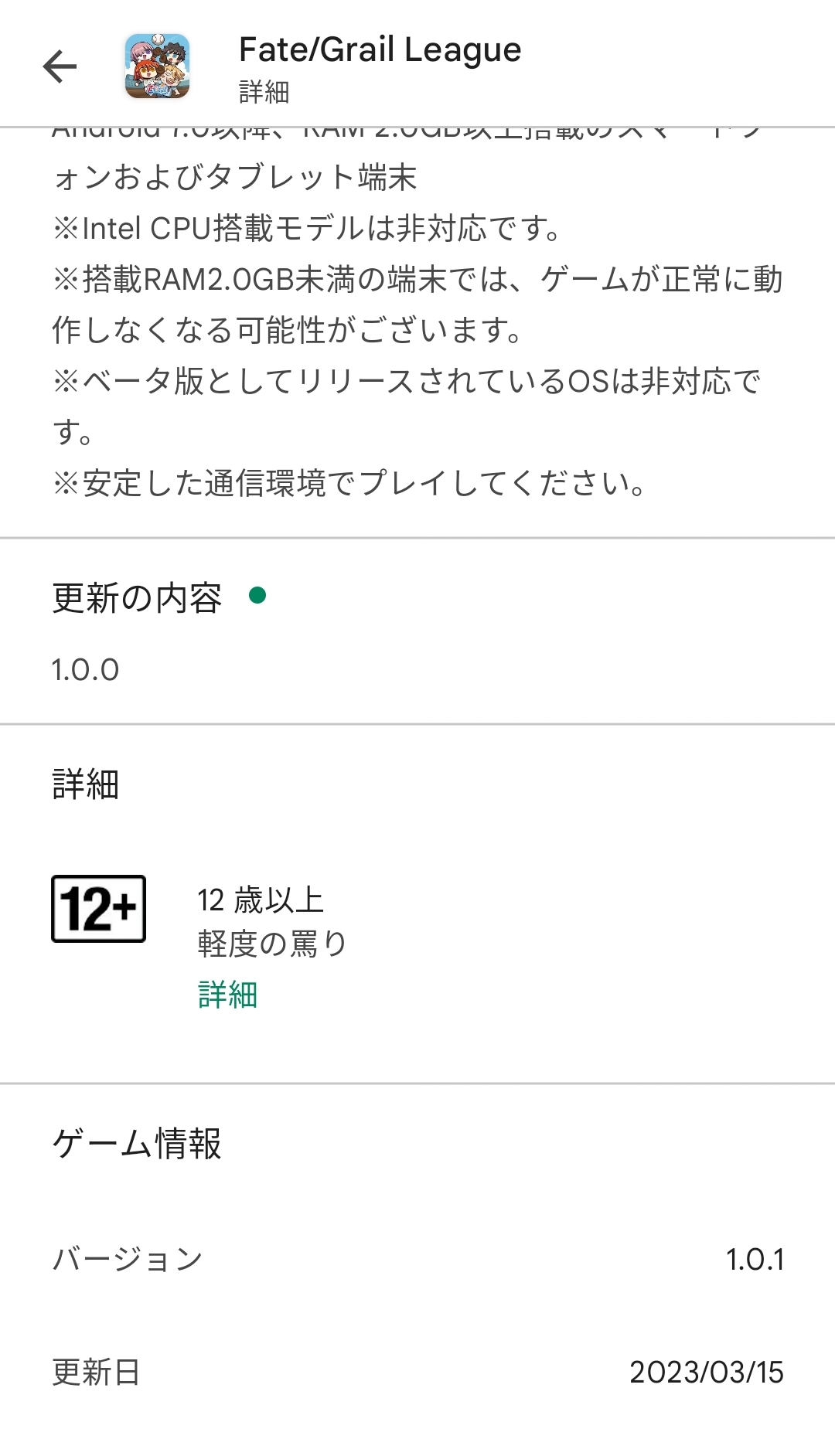Open the 詳細 link under the 12+ rating
Image resolution: width=835 pixels, height=1456 pixels.
pyautogui.click(x=227, y=994)
